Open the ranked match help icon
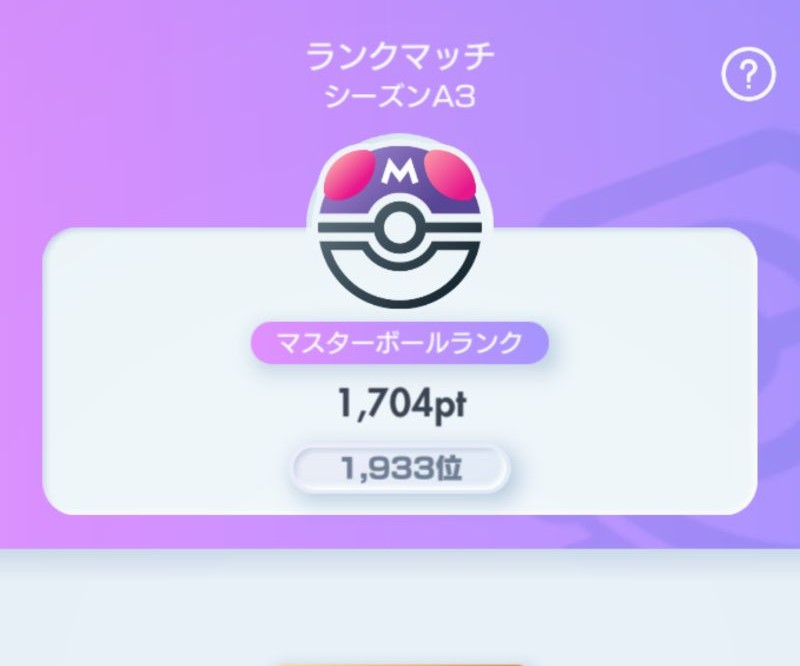This screenshot has height=666, width=800. click(748, 75)
